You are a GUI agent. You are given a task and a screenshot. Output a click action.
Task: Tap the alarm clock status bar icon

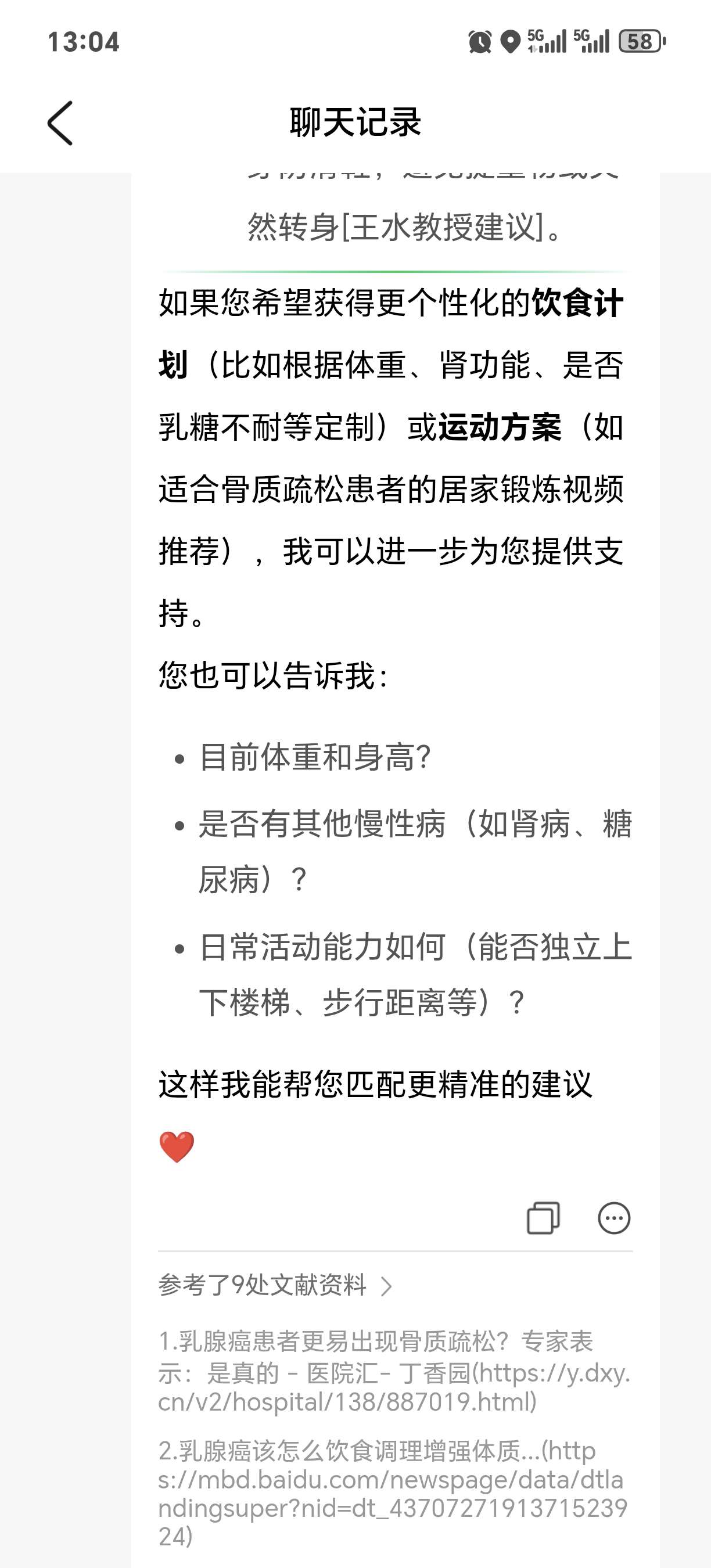(480, 41)
